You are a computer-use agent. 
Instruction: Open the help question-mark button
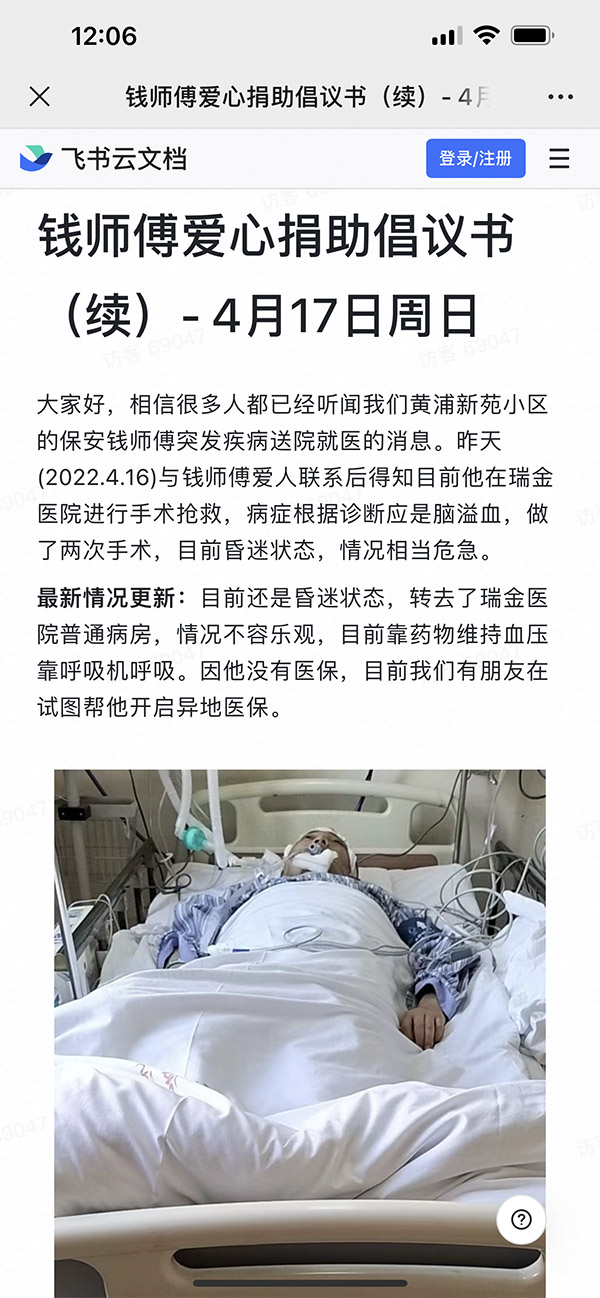pos(521,1219)
